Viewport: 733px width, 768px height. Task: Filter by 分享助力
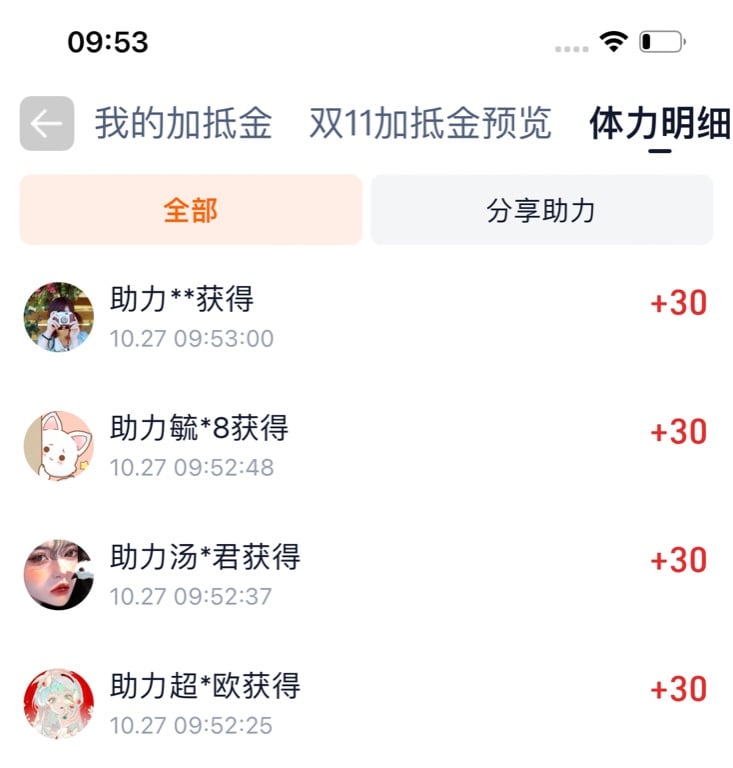541,210
